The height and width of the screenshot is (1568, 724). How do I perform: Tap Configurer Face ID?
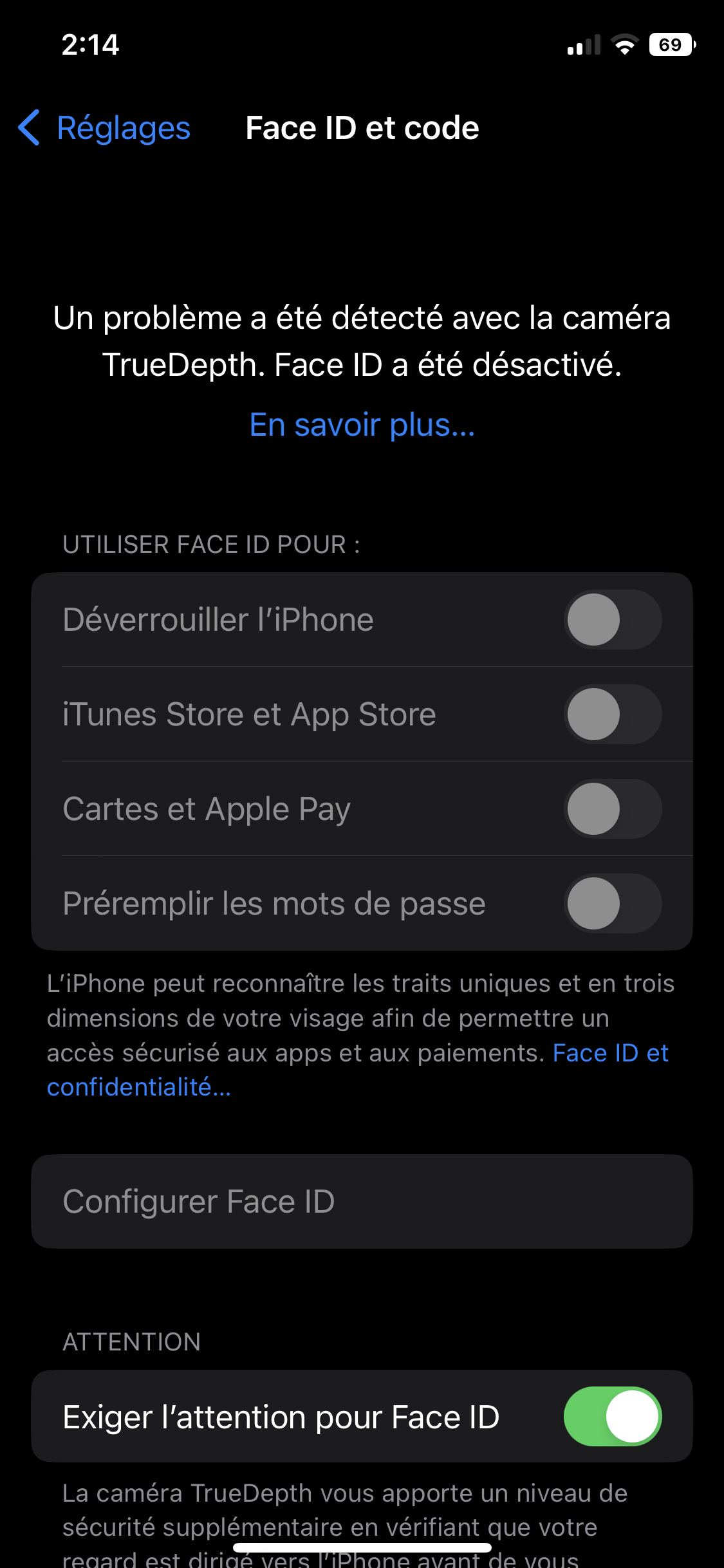pos(362,1202)
